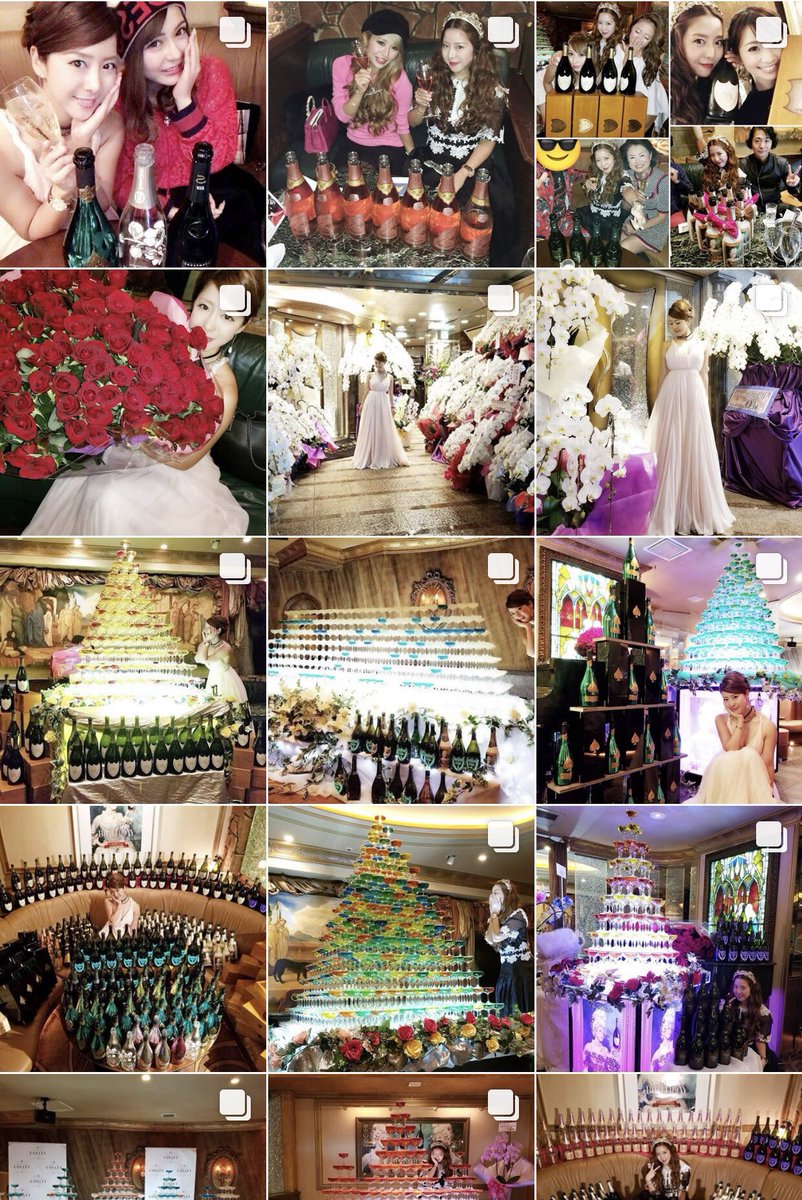Screen dimensions: 802x1200
Task: Open the sofa surrounded by bottles post
Action: (132, 939)
